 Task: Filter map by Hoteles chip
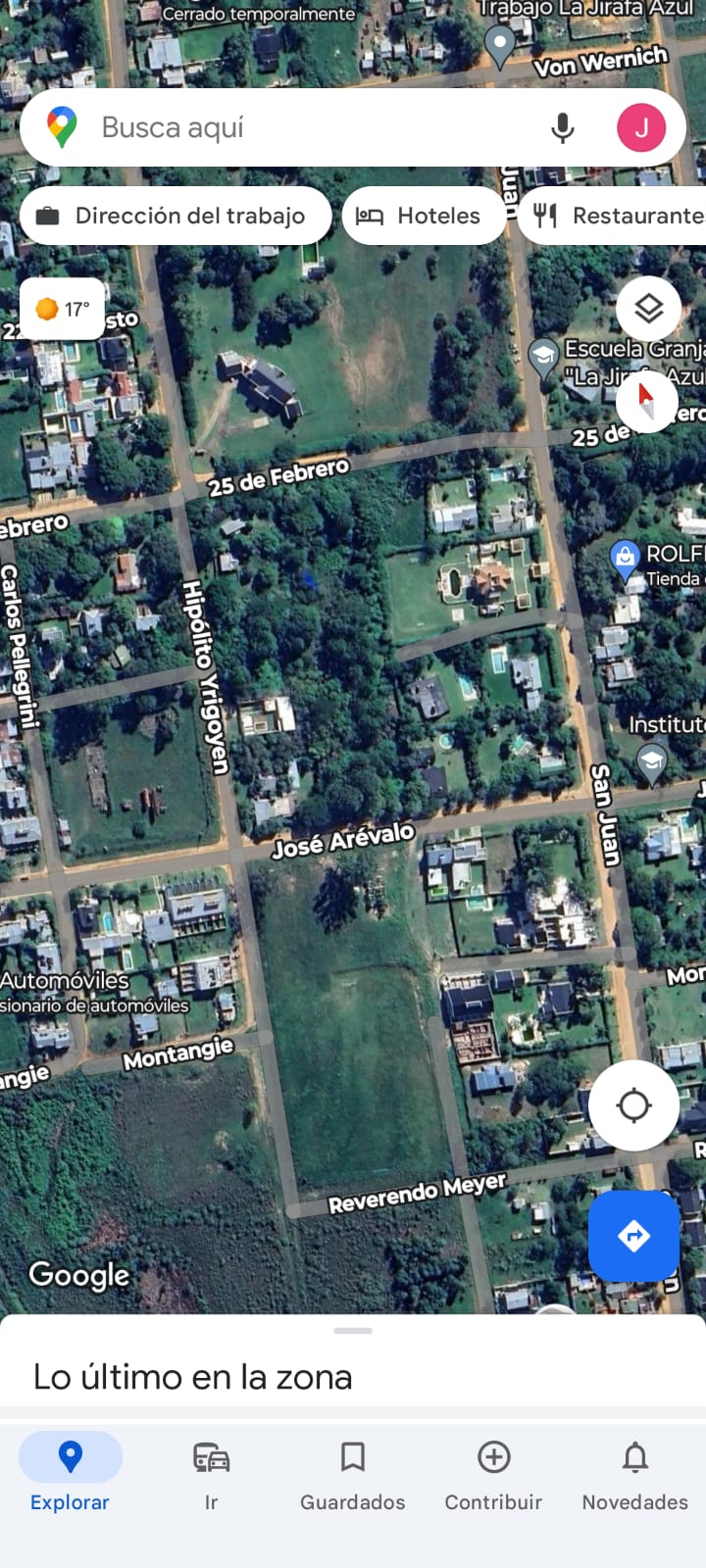pyautogui.click(x=423, y=216)
